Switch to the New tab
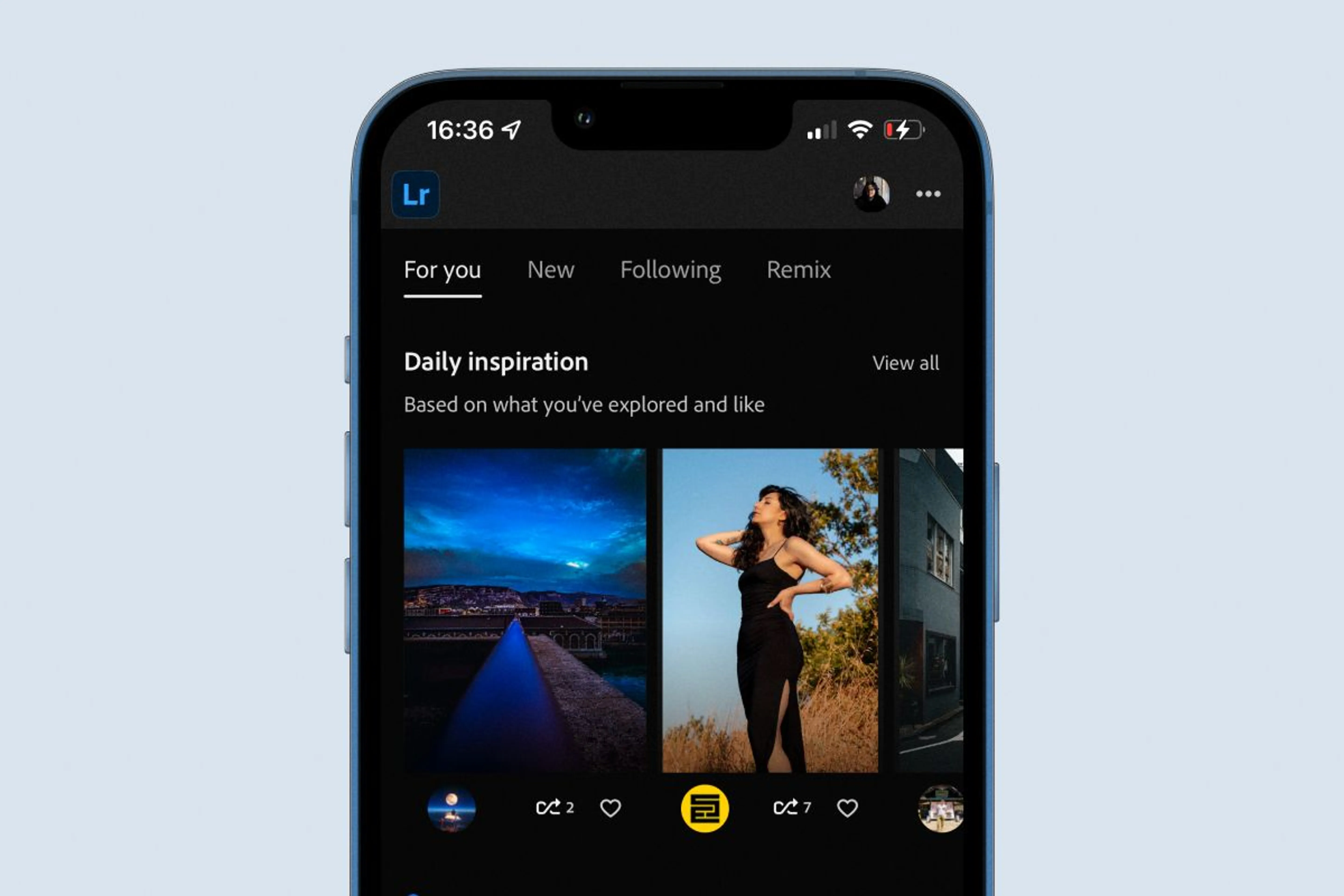1344x896 pixels. pyautogui.click(x=550, y=270)
